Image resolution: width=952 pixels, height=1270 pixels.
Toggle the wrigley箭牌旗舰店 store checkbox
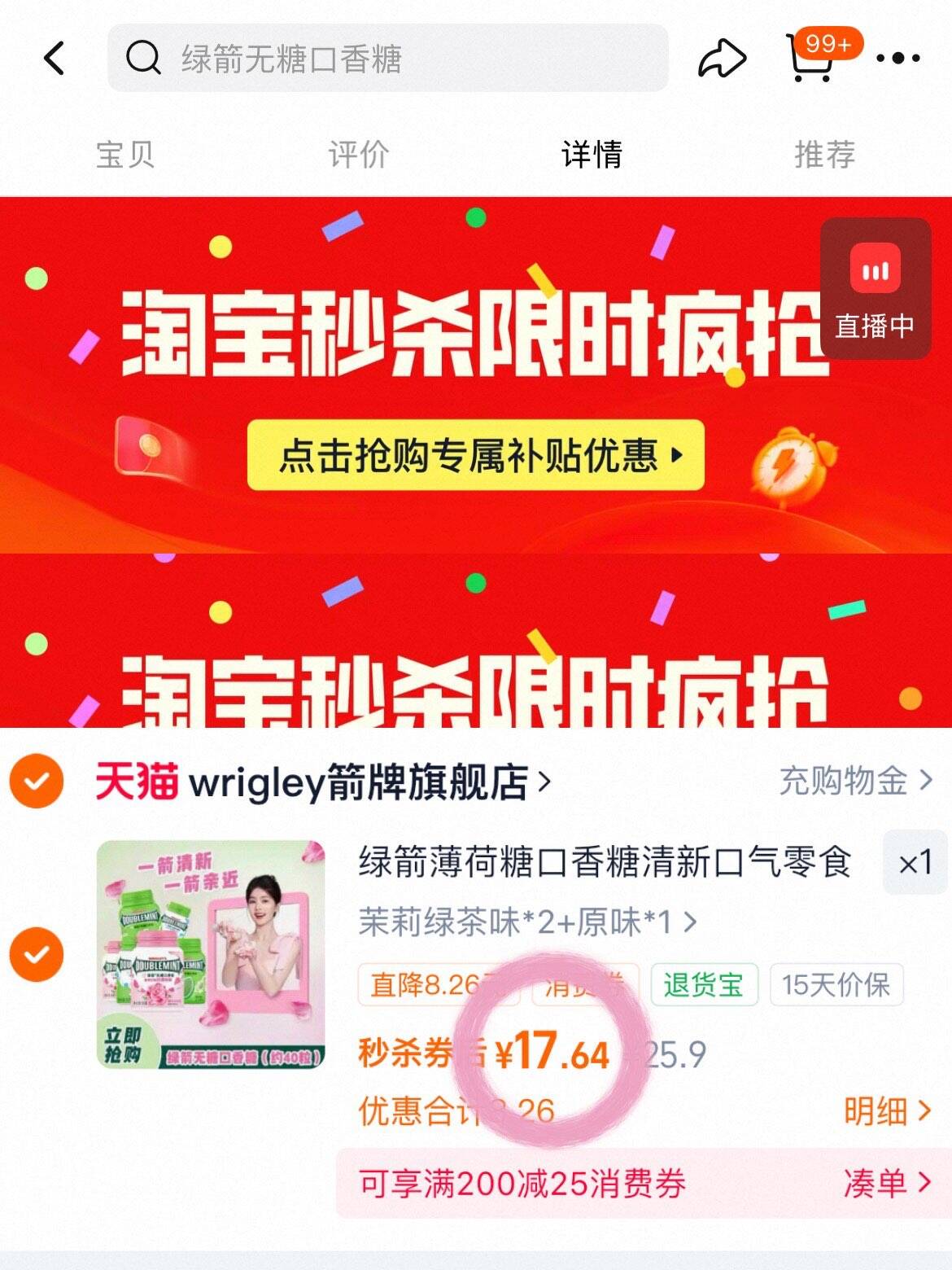click(x=37, y=781)
